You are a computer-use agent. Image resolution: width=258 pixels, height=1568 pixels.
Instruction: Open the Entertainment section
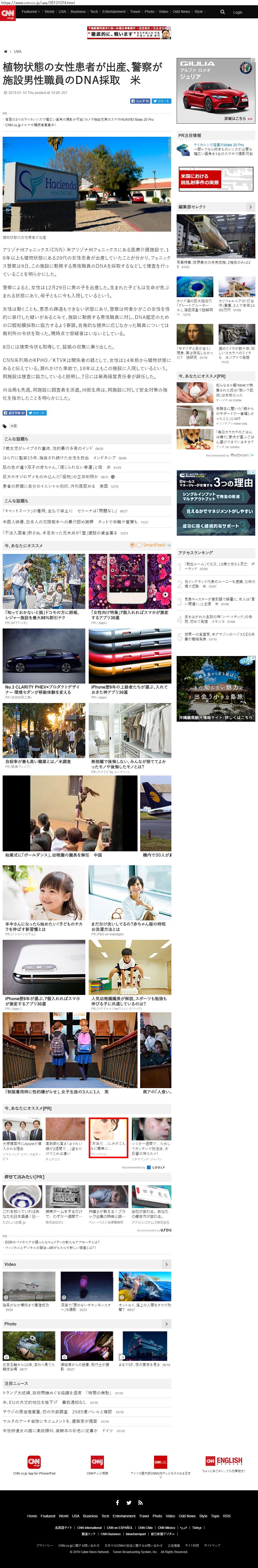(x=114, y=12)
